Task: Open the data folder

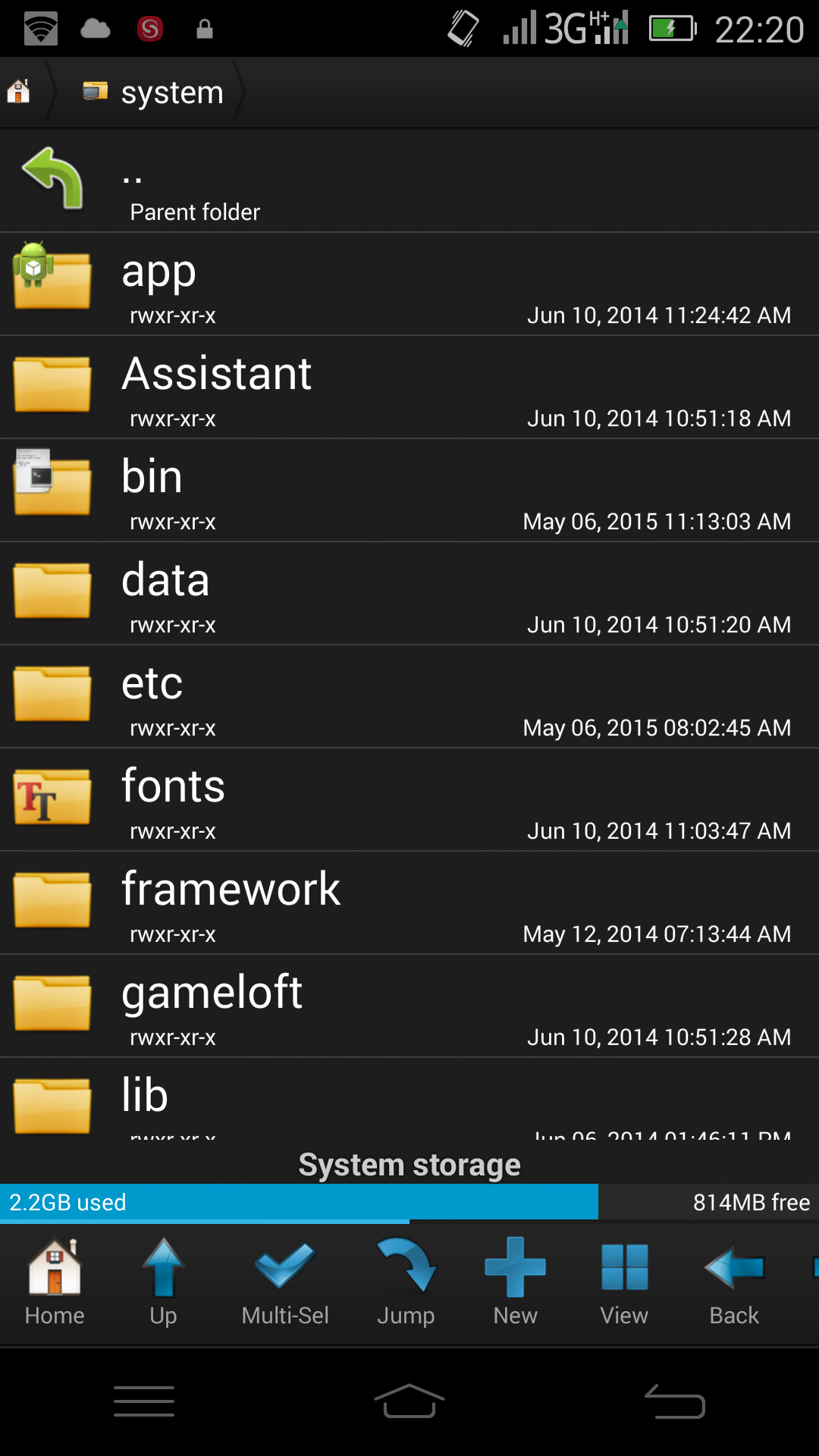Action: pos(409,594)
